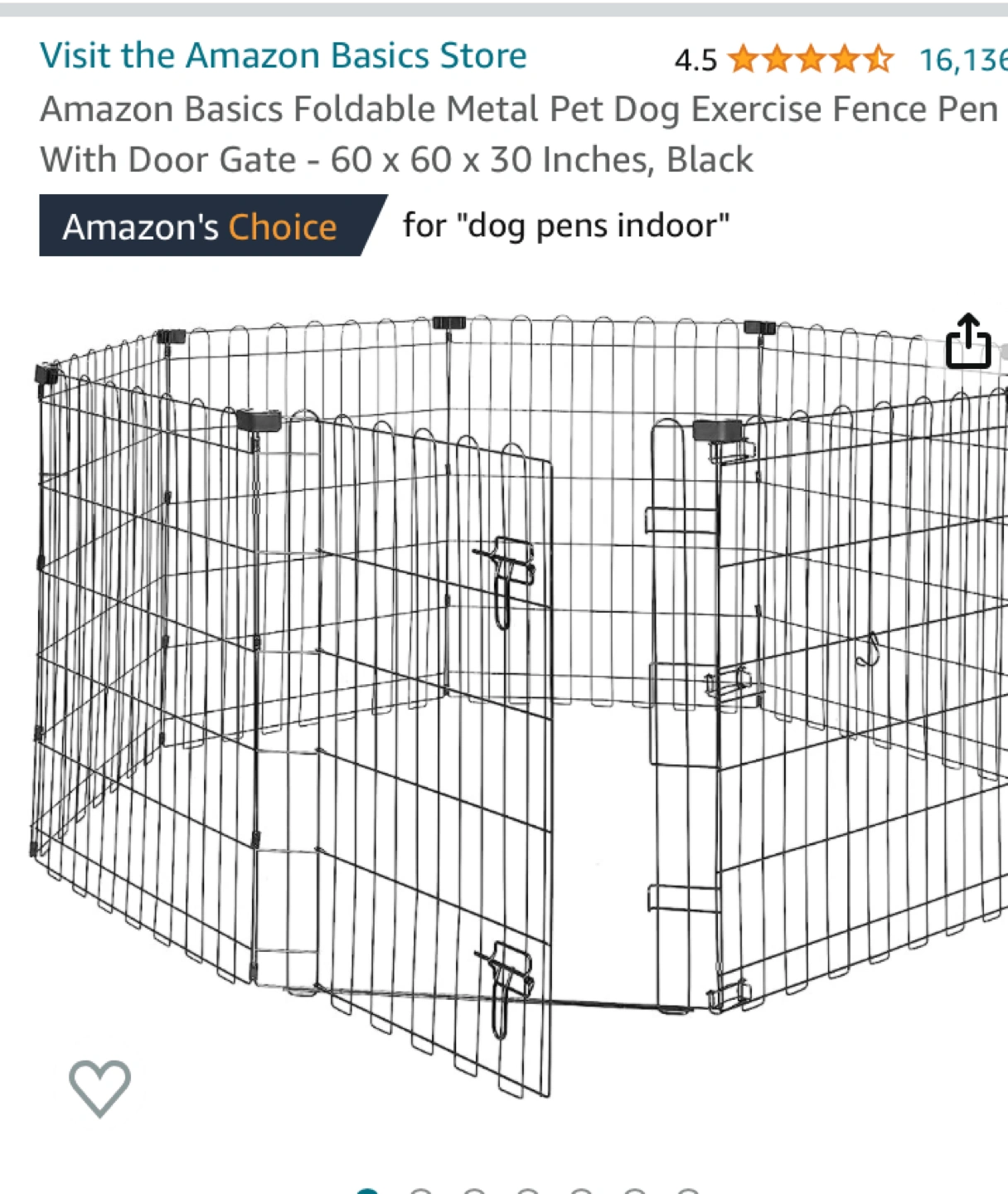Open the star ratings breakdown

click(x=810, y=60)
